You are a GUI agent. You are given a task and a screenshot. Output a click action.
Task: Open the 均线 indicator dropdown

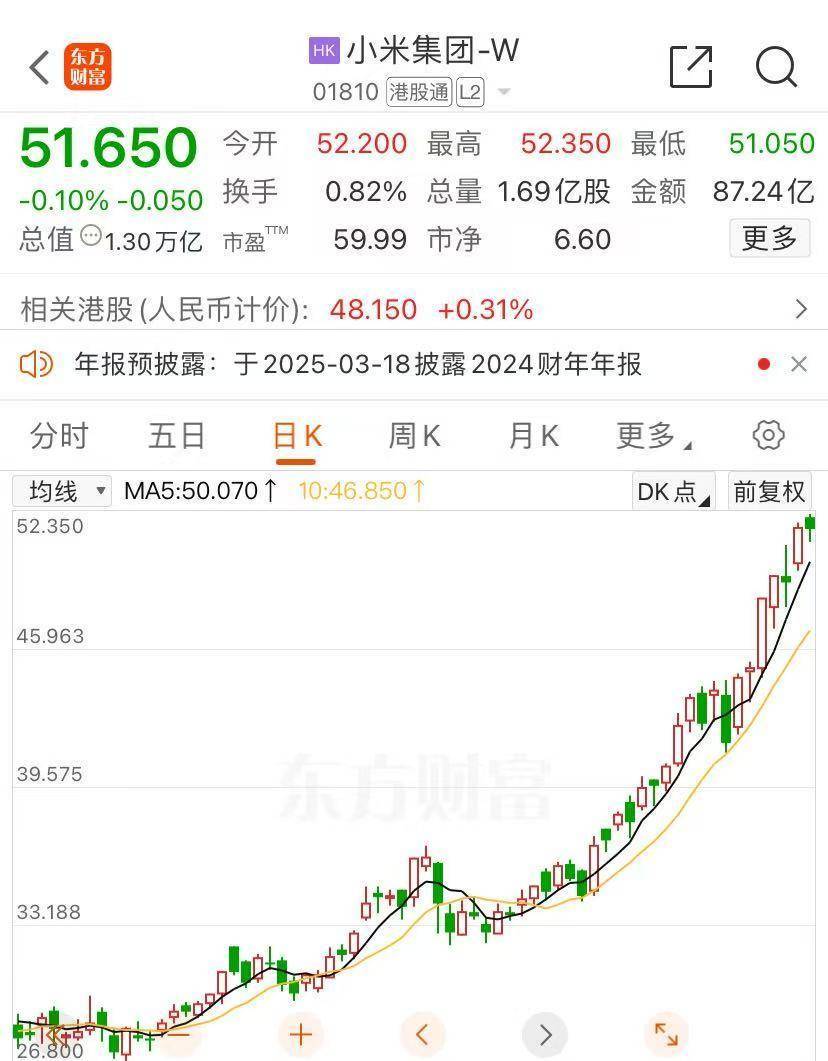60,491
